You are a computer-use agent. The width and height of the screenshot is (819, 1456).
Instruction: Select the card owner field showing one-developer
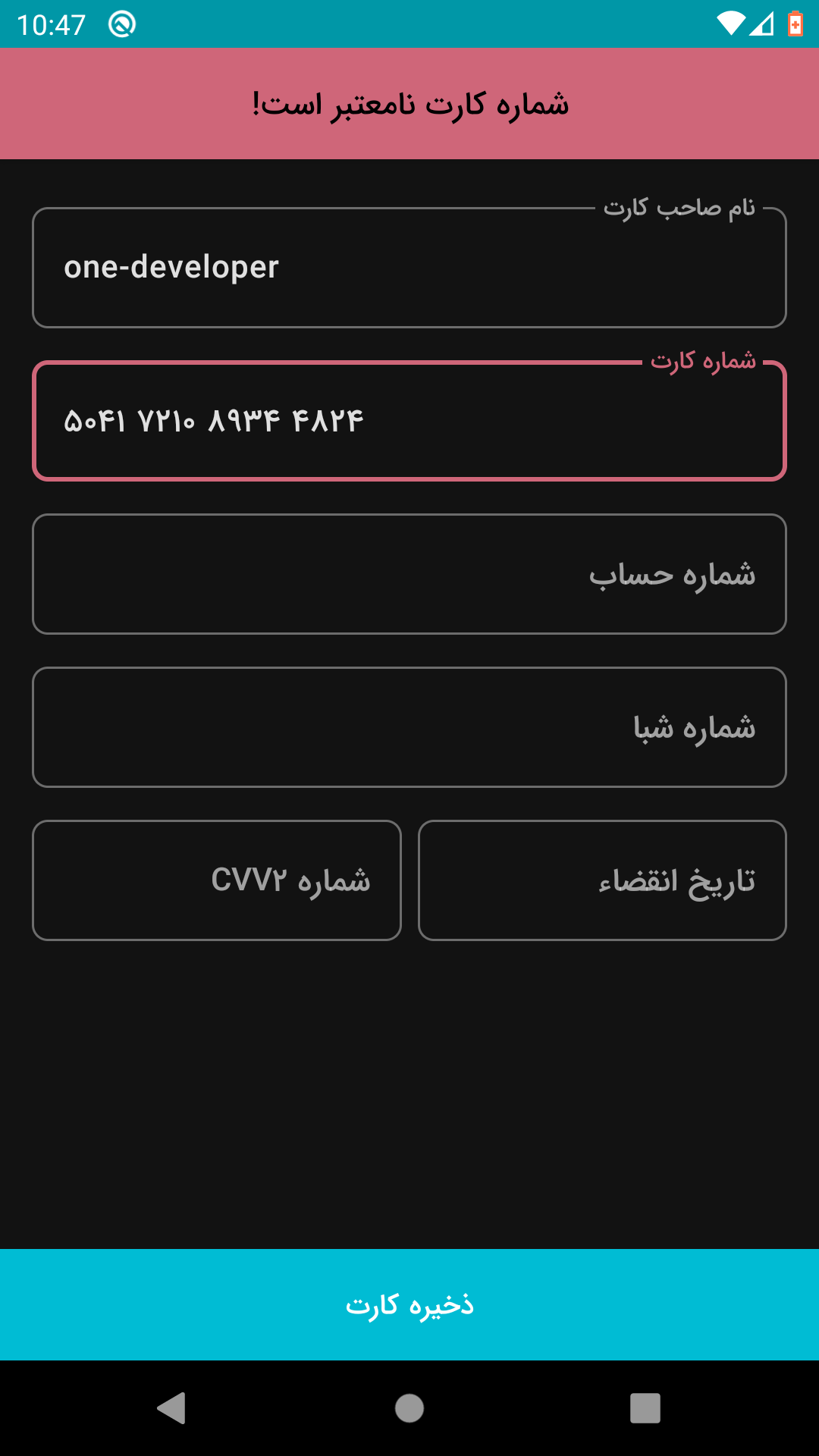click(x=409, y=266)
